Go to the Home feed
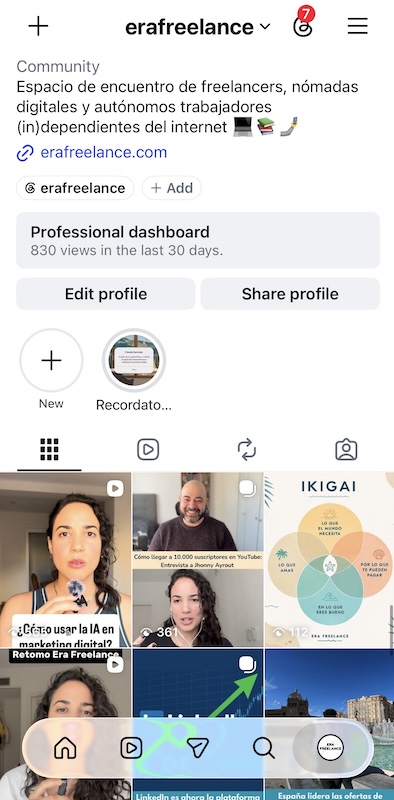This screenshot has width=394, height=800. (x=65, y=748)
